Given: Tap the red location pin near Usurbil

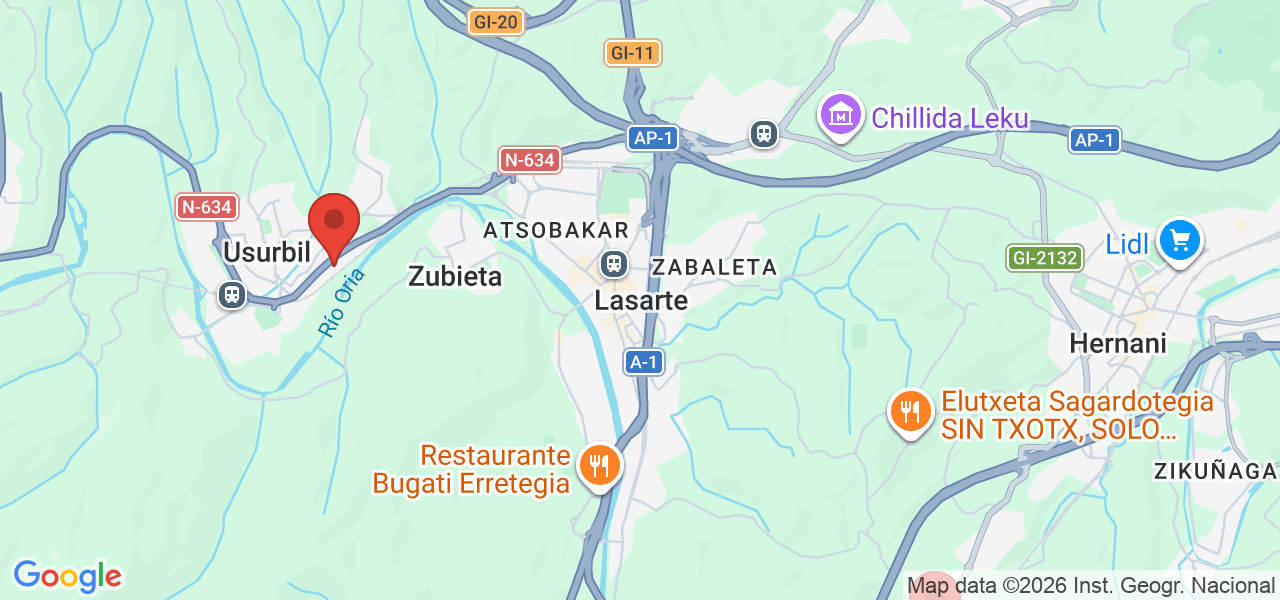Looking at the screenshot, I should click(334, 222).
